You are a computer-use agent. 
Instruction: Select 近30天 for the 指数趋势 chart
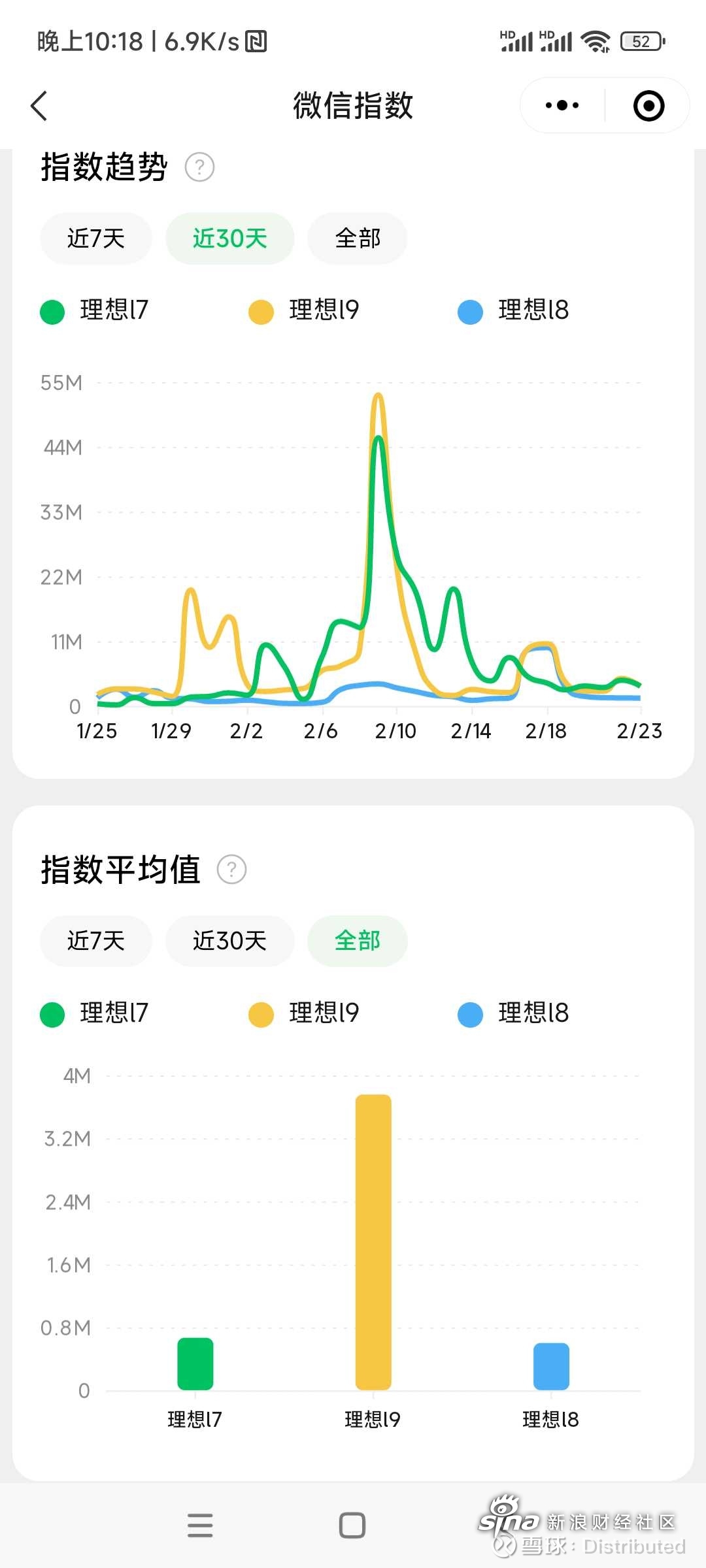pyautogui.click(x=229, y=238)
